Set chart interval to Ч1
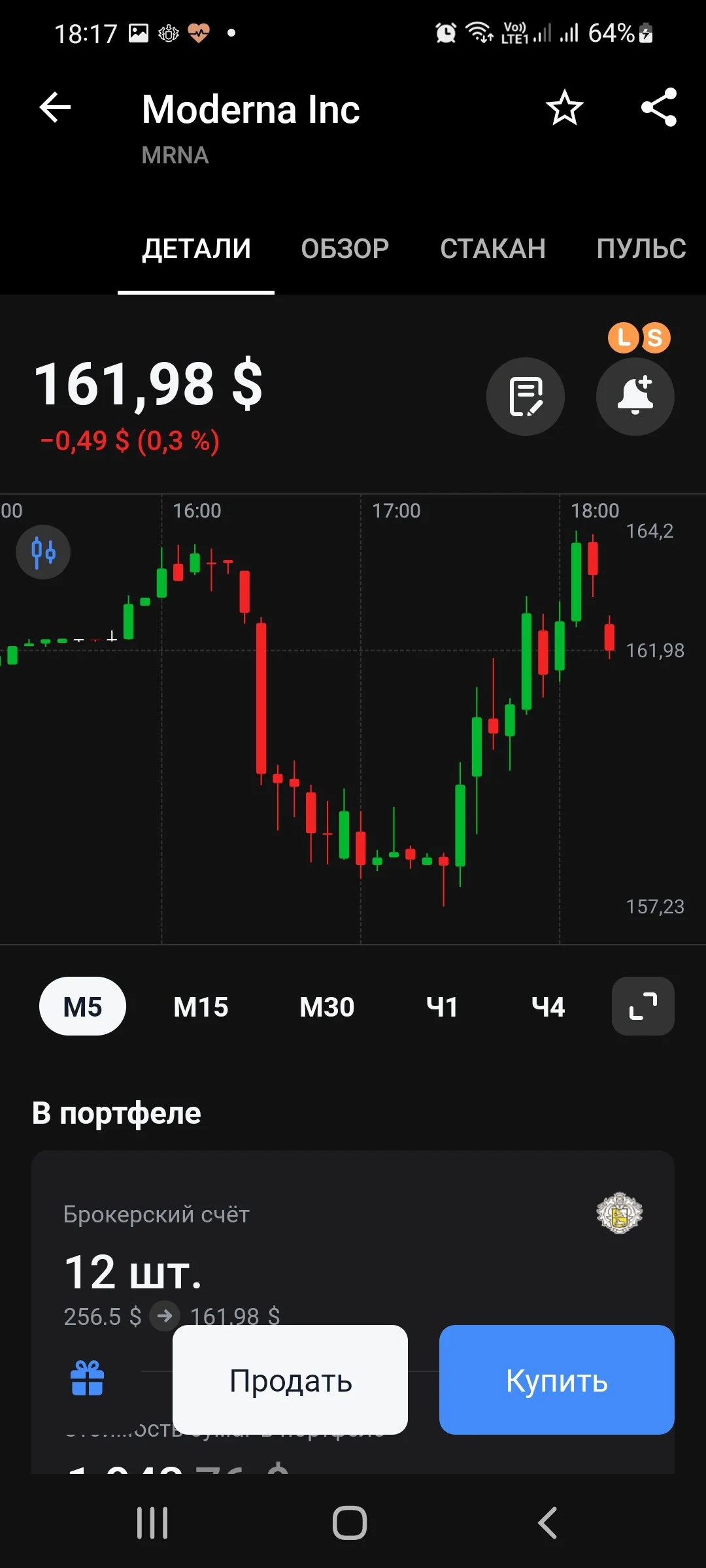Image resolution: width=706 pixels, height=1568 pixels. point(442,1006)
